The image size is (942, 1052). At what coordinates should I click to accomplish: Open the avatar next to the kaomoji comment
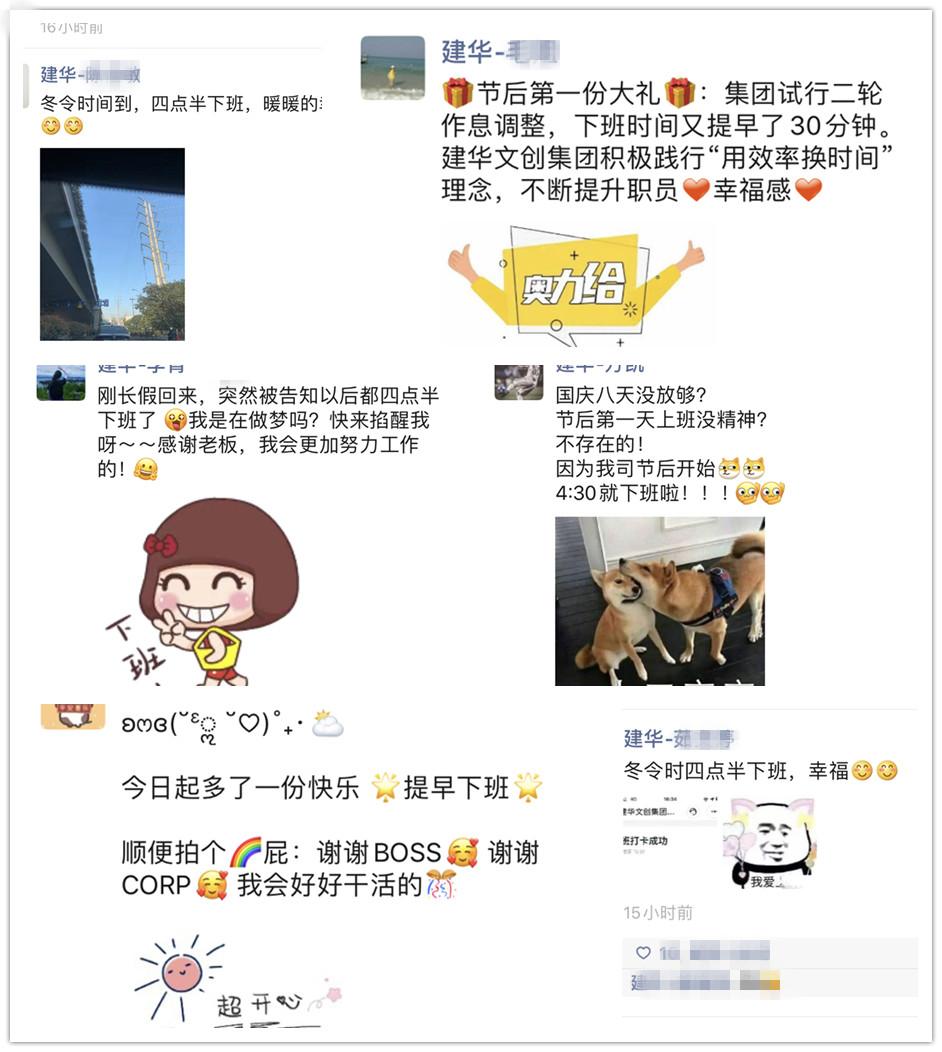(73, 716)
